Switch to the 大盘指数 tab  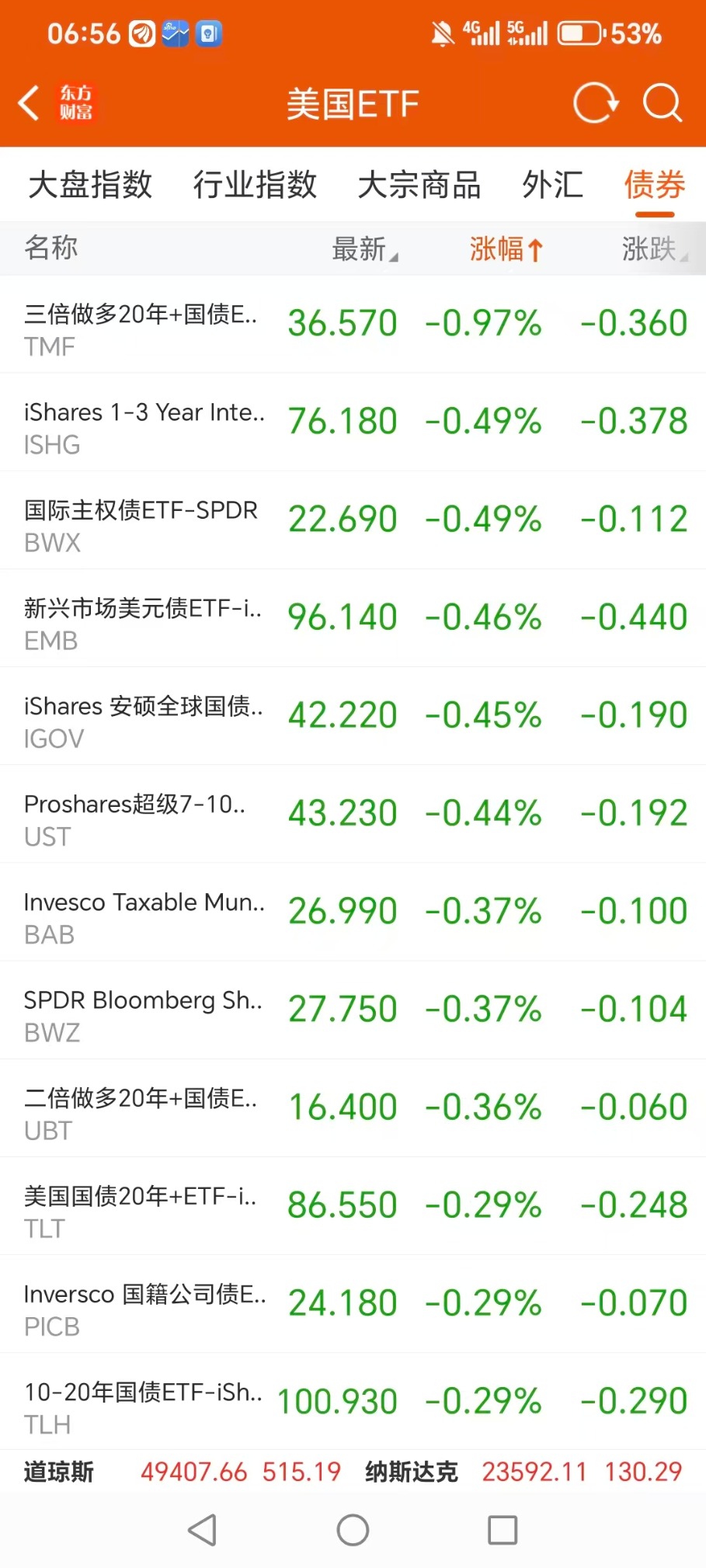point(90,185)
